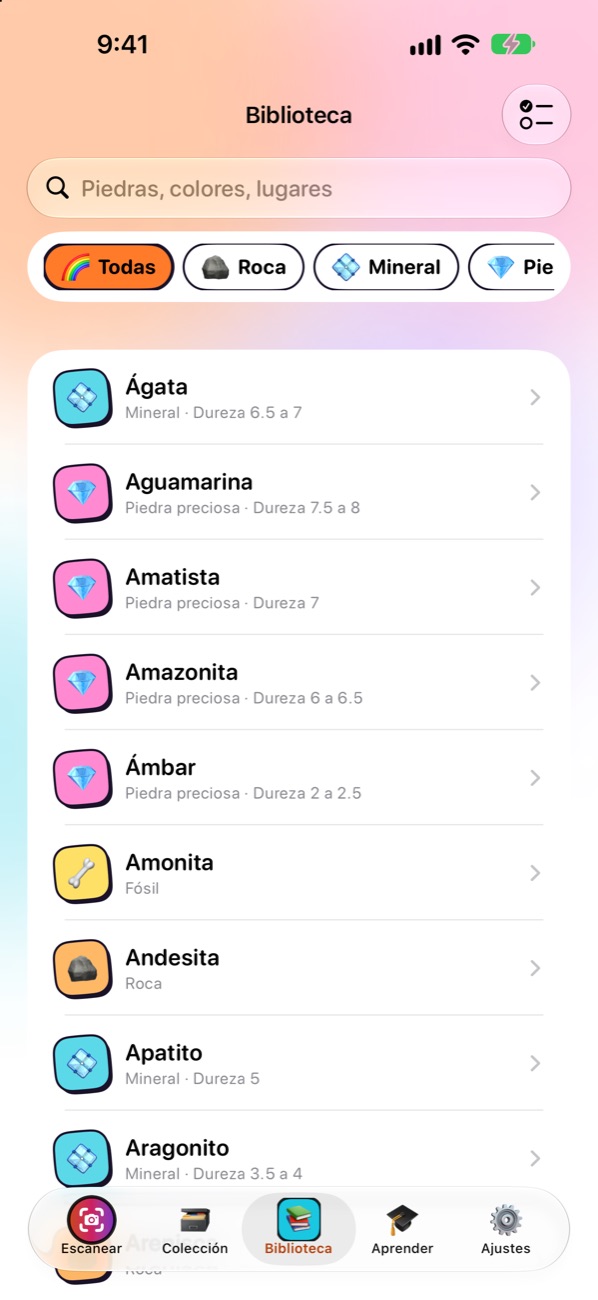Viewport: 598px width, 1300px height.
Task: Select the Todas filter chip
Action: pyautogui.click(x=108, y=267)
